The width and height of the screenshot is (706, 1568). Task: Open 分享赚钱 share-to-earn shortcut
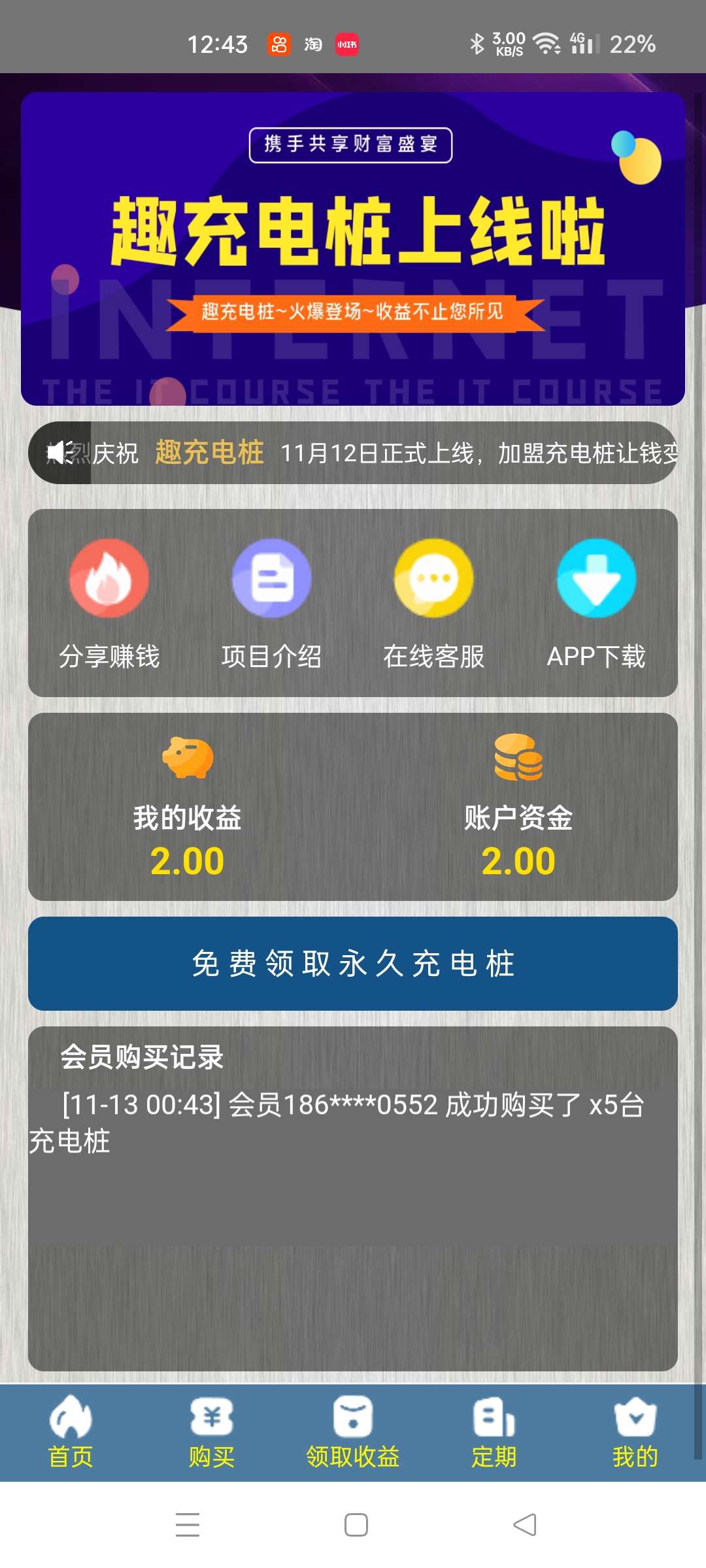click(109, 602)
